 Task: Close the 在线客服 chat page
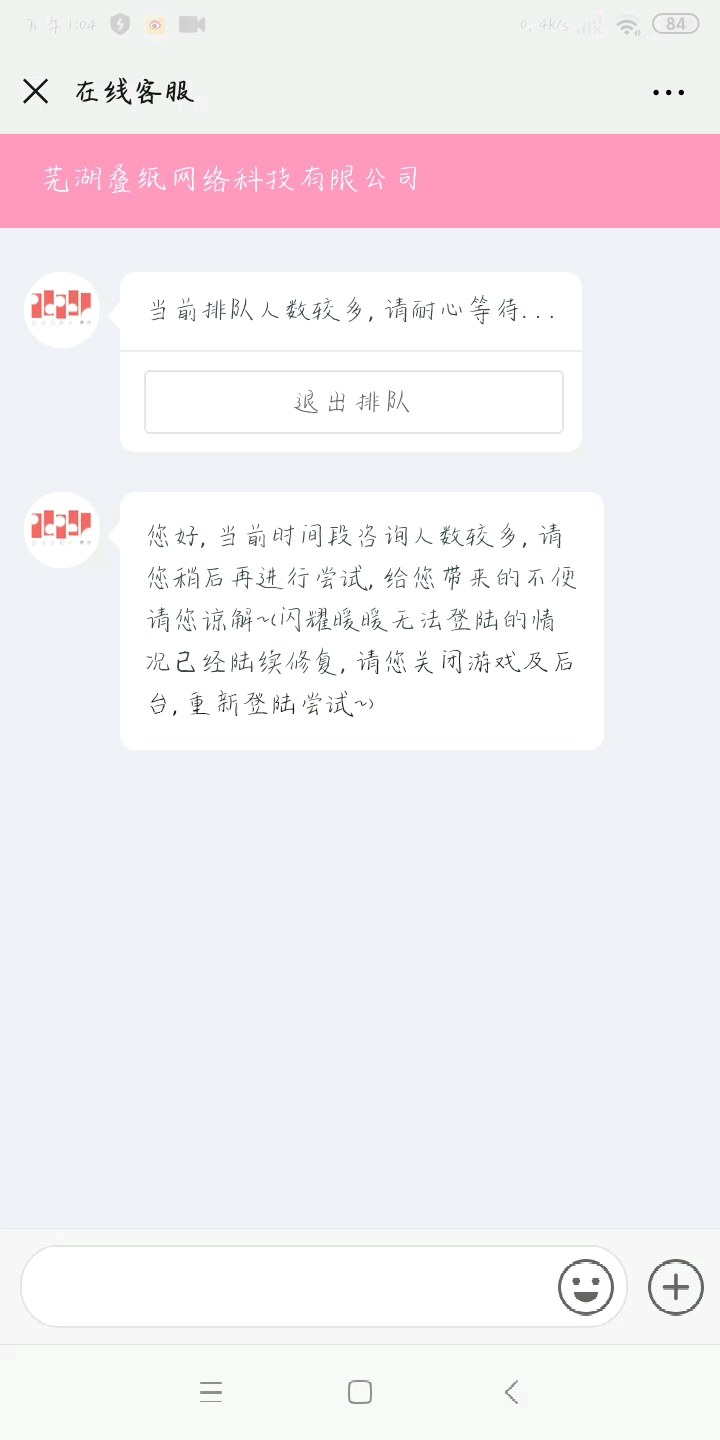tap(36, 92)
